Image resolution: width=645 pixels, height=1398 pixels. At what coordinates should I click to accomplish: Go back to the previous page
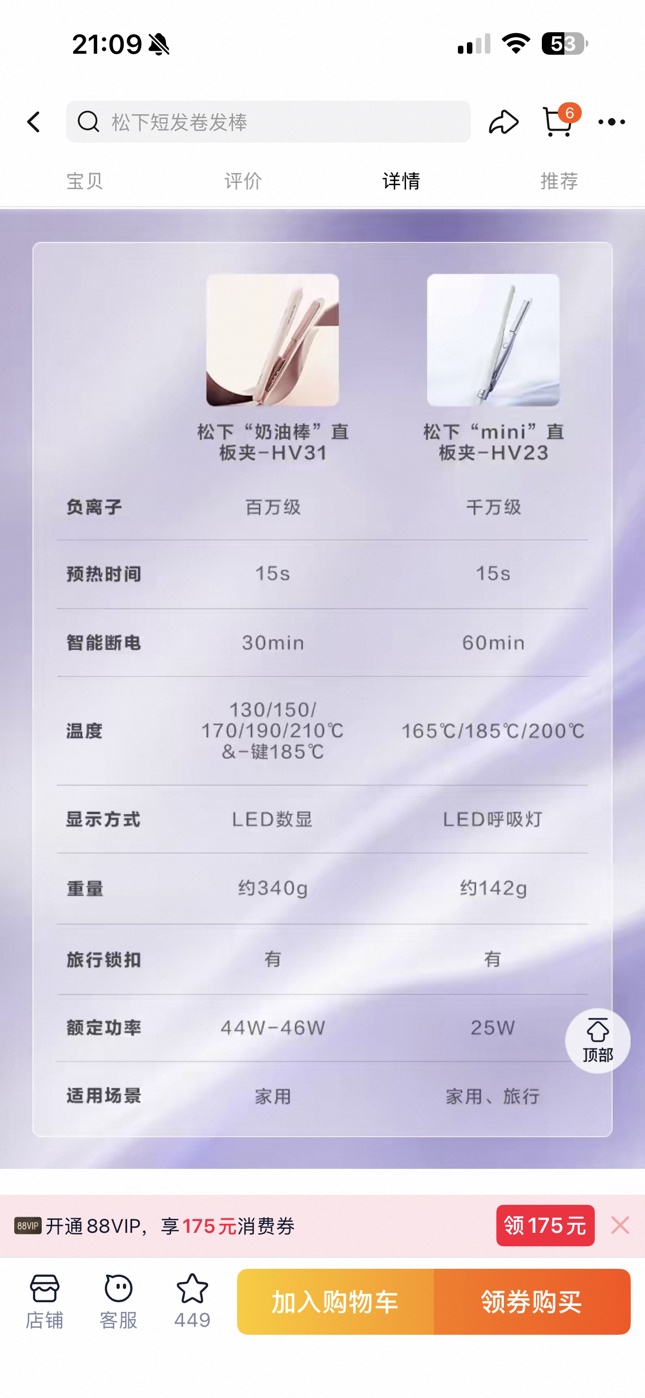[x=34, y=122]
